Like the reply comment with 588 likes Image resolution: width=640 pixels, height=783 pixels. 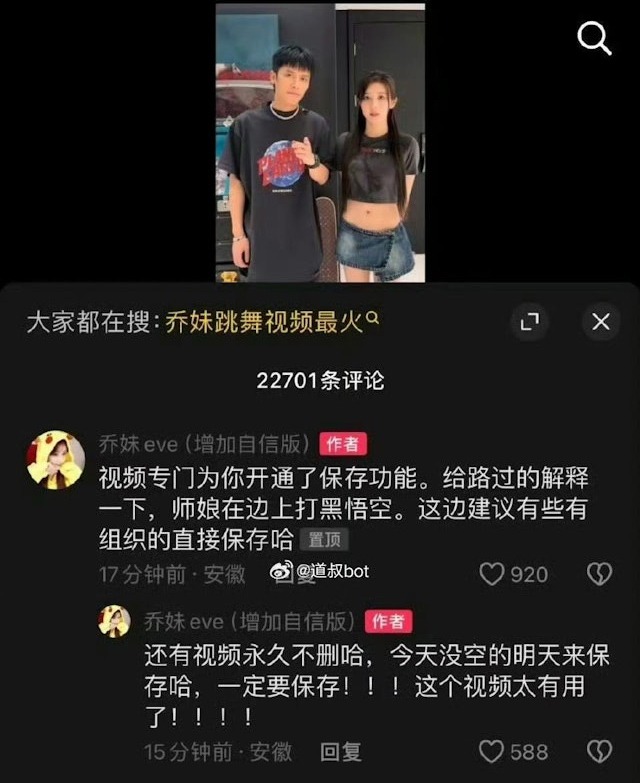493,751
